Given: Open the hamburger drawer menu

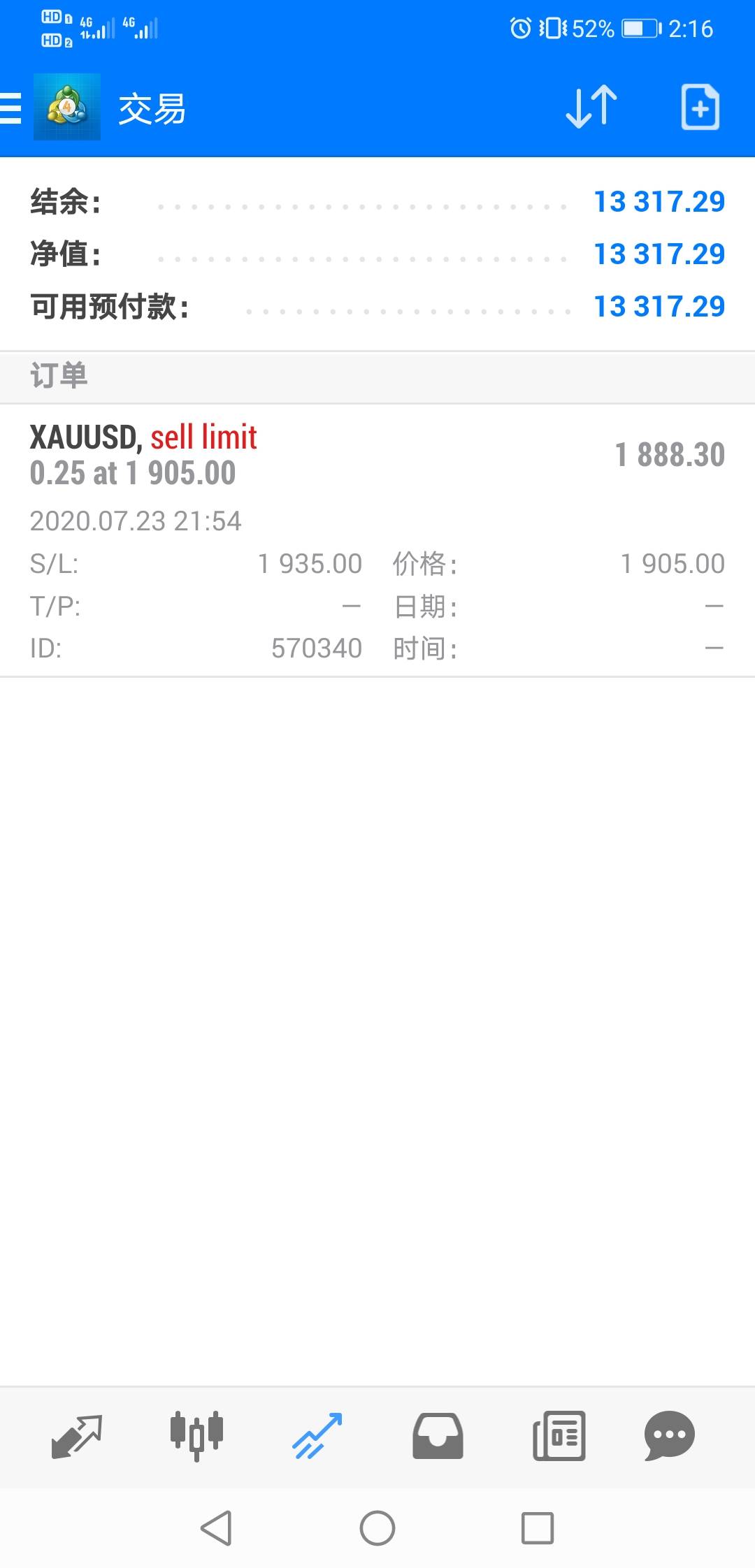Looking at the screenshot, I should (10, 108).
